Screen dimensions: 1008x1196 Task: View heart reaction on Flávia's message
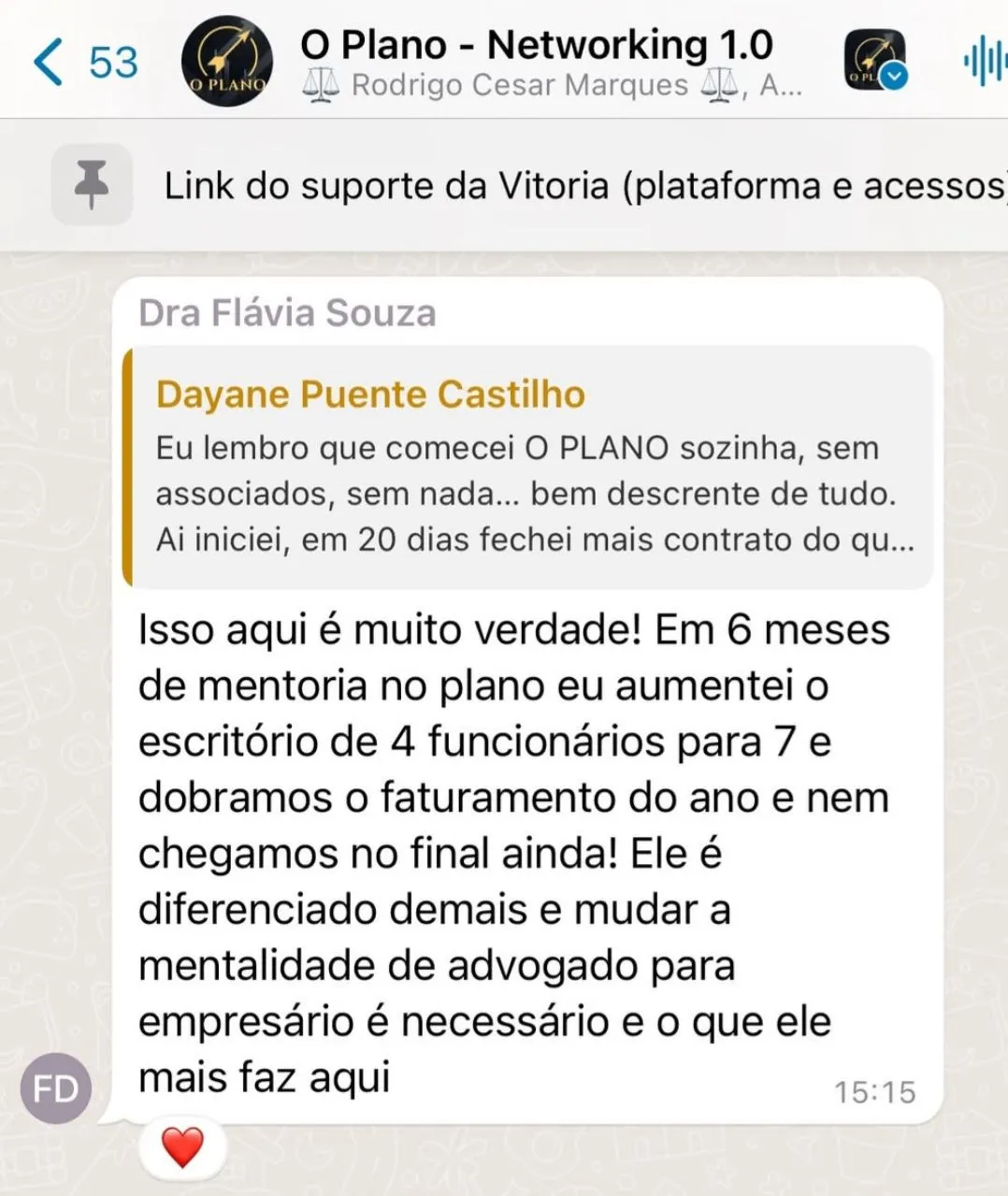[x=183, y=1147]
